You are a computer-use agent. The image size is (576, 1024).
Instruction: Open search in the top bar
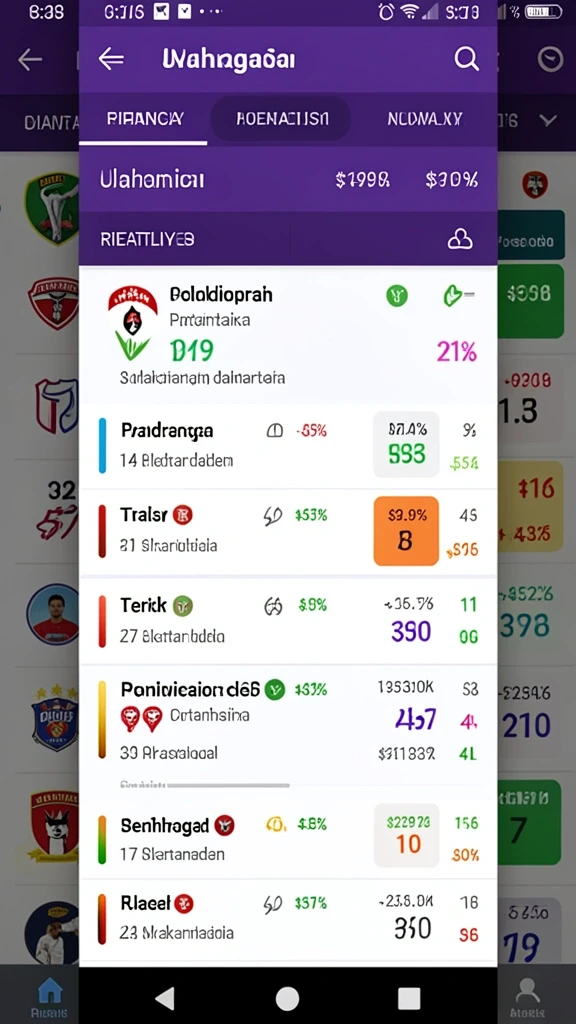(466, 59)
